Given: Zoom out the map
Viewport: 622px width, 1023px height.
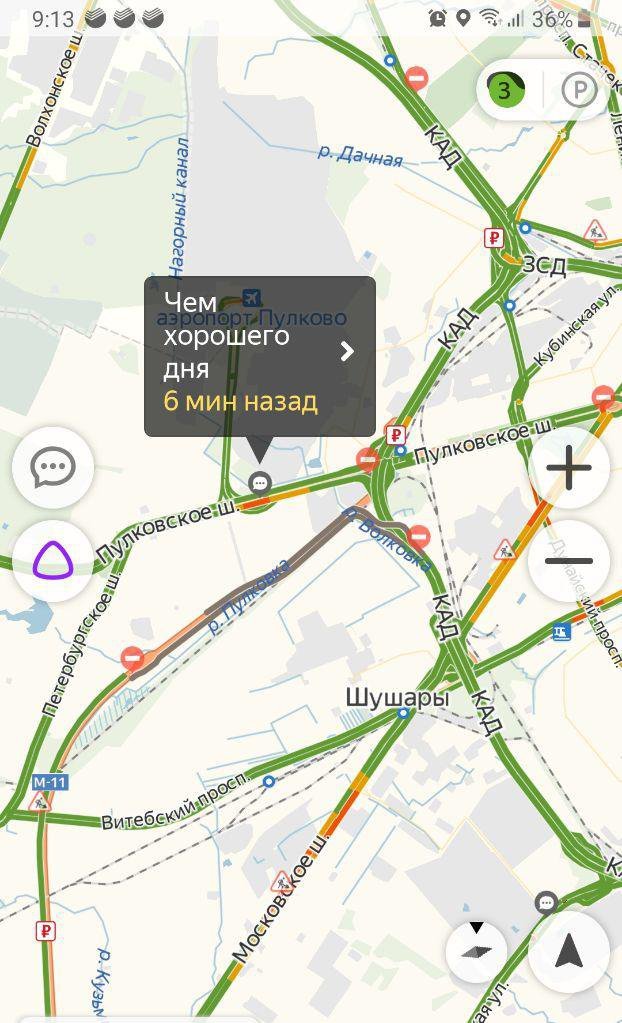Looking at the screenshot, I should (569, 561).
